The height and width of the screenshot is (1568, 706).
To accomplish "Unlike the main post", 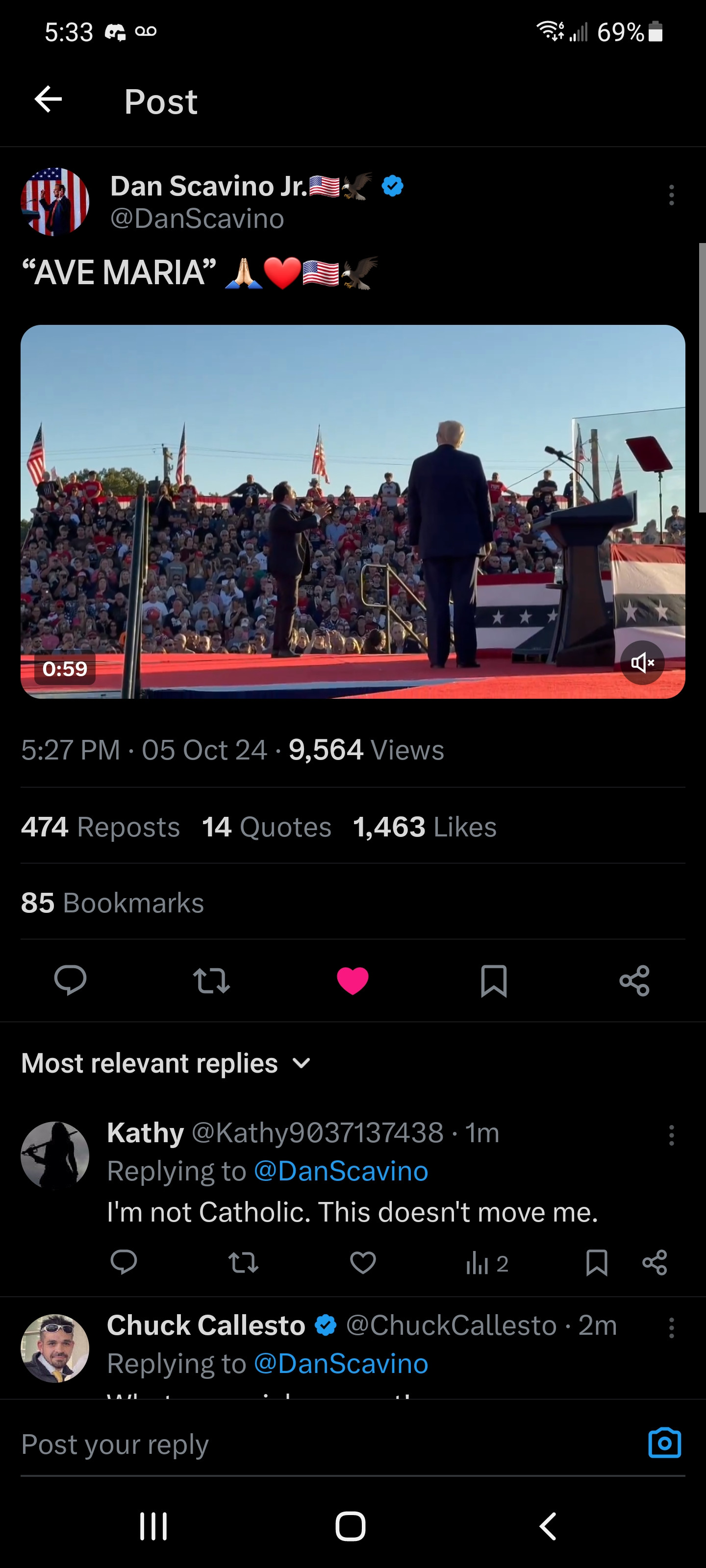I will coord(353,980).
